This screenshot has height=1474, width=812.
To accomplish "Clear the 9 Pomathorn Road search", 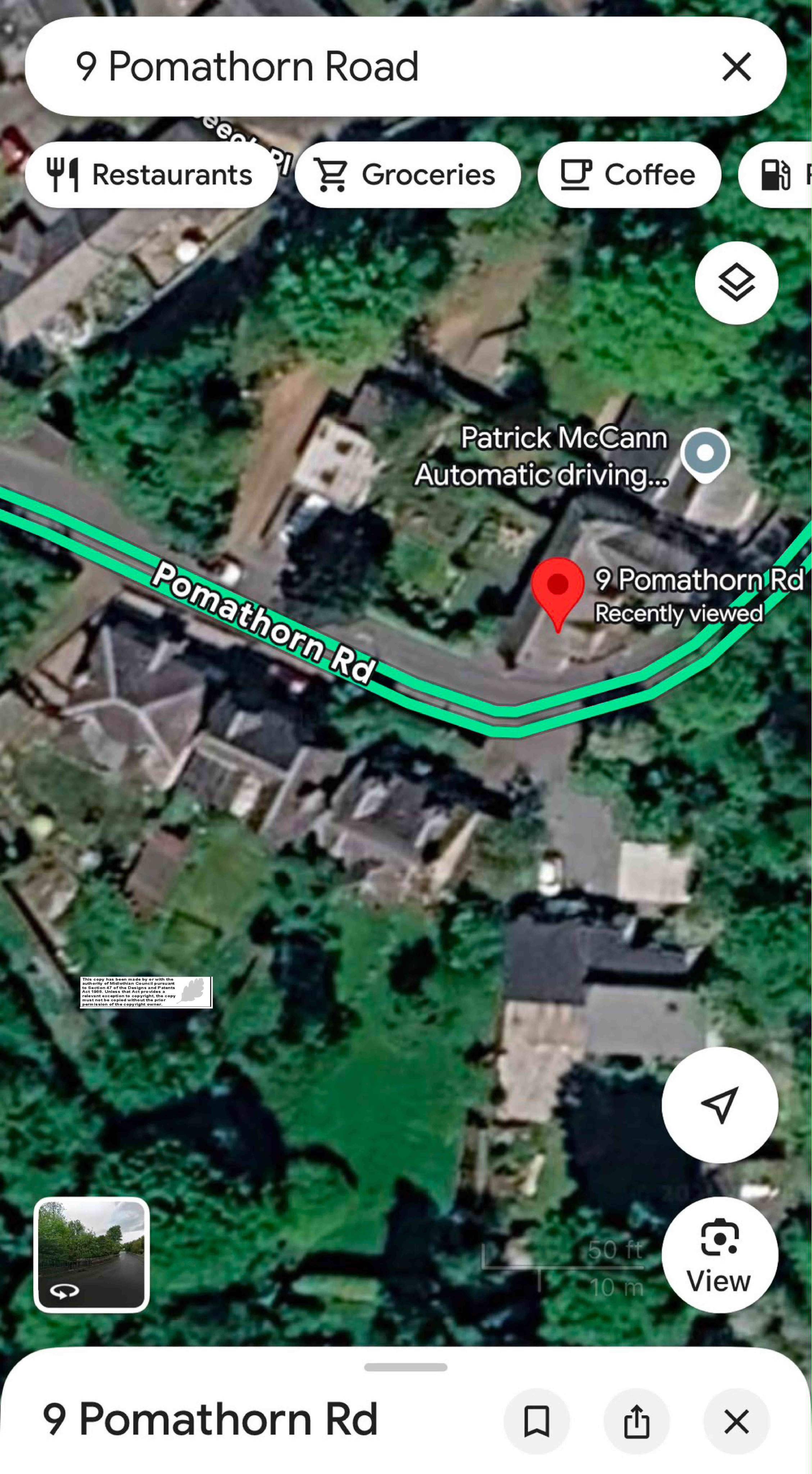I will (x=736, y=67).
